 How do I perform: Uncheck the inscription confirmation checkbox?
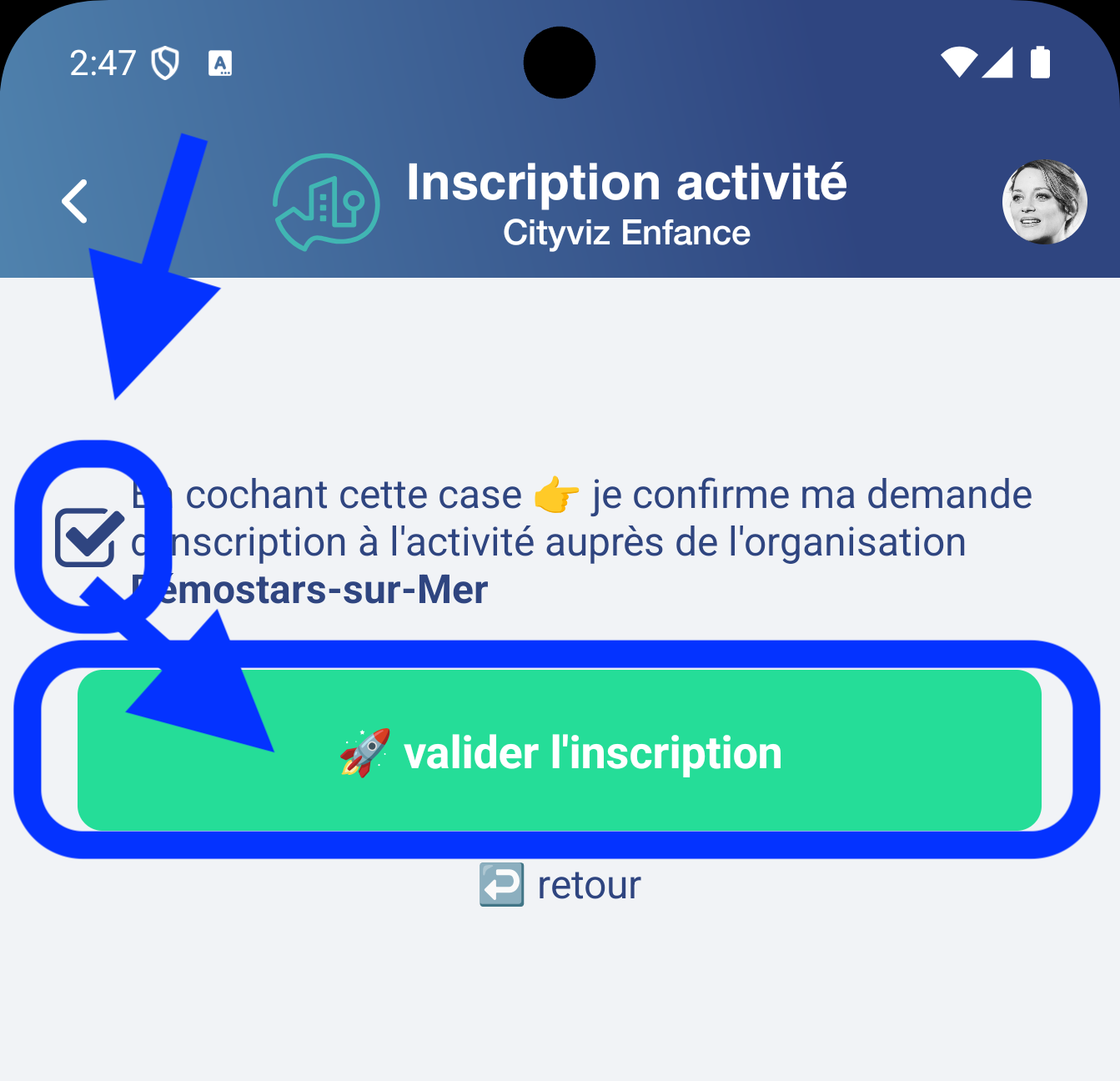pos(87,538)
